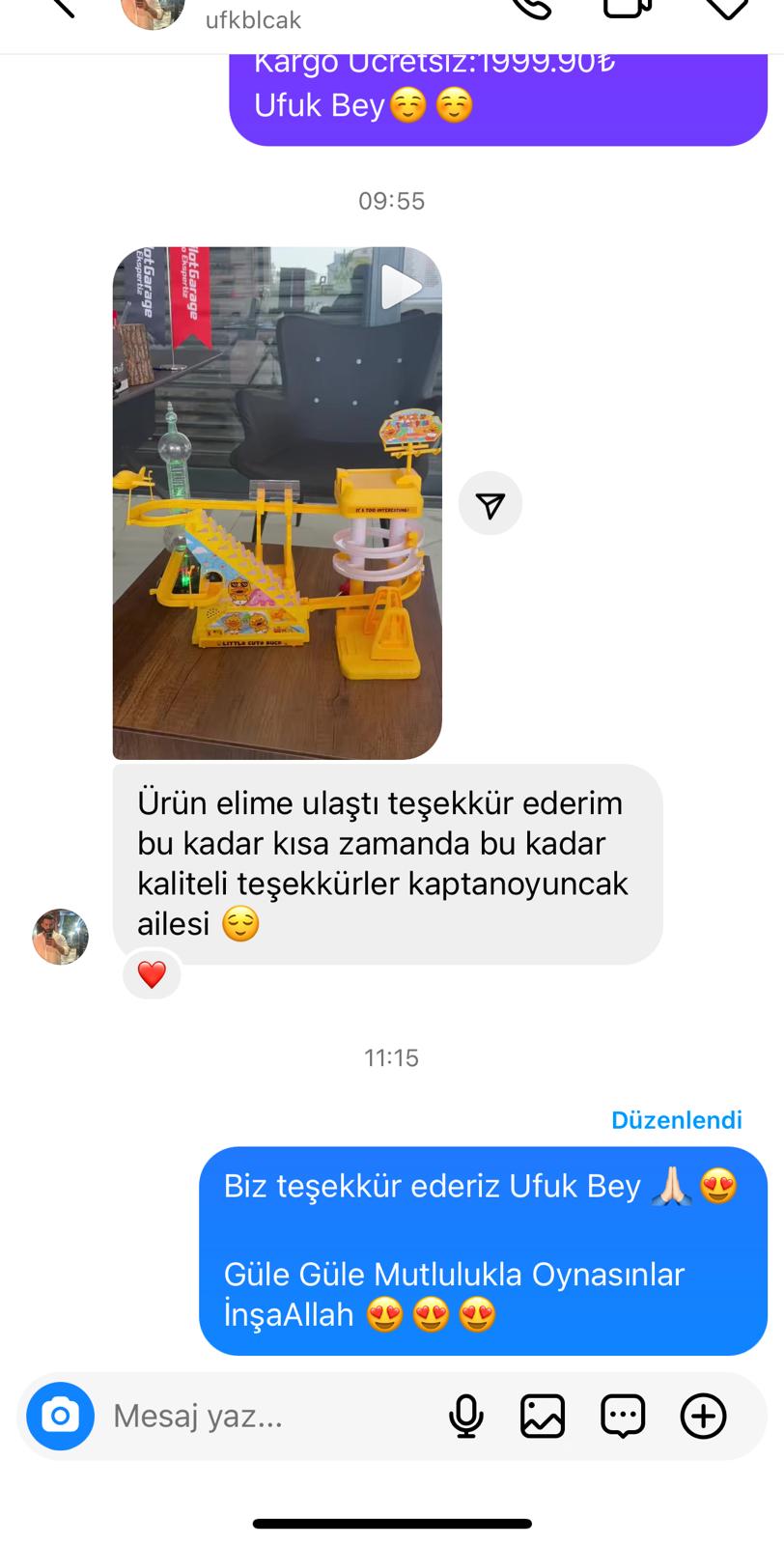Open the heart reaction under the message
Screen dimensions: 784x1545
click(x=152, y=975)
